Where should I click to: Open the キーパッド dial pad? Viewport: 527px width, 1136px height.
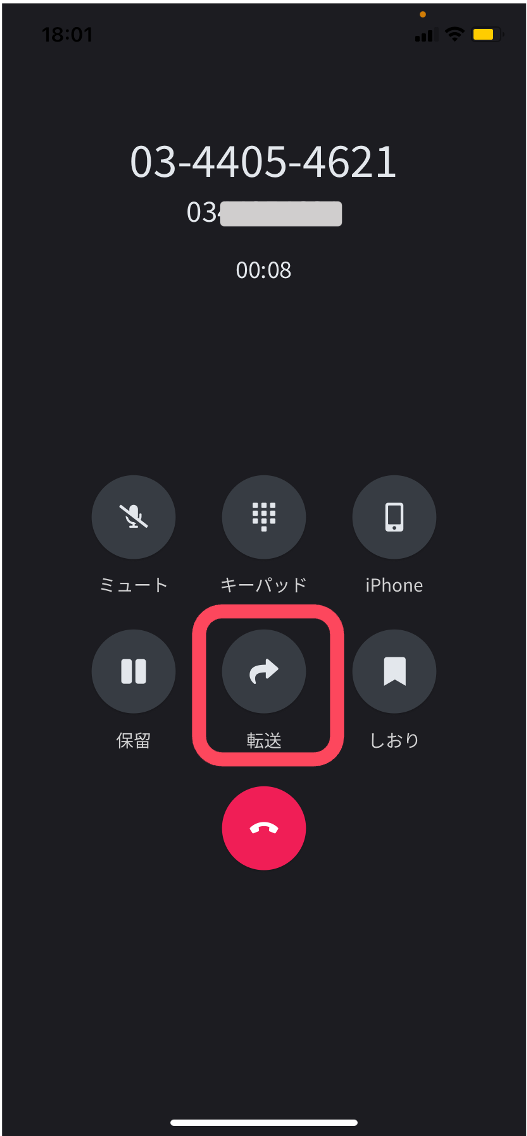(264, 517)
